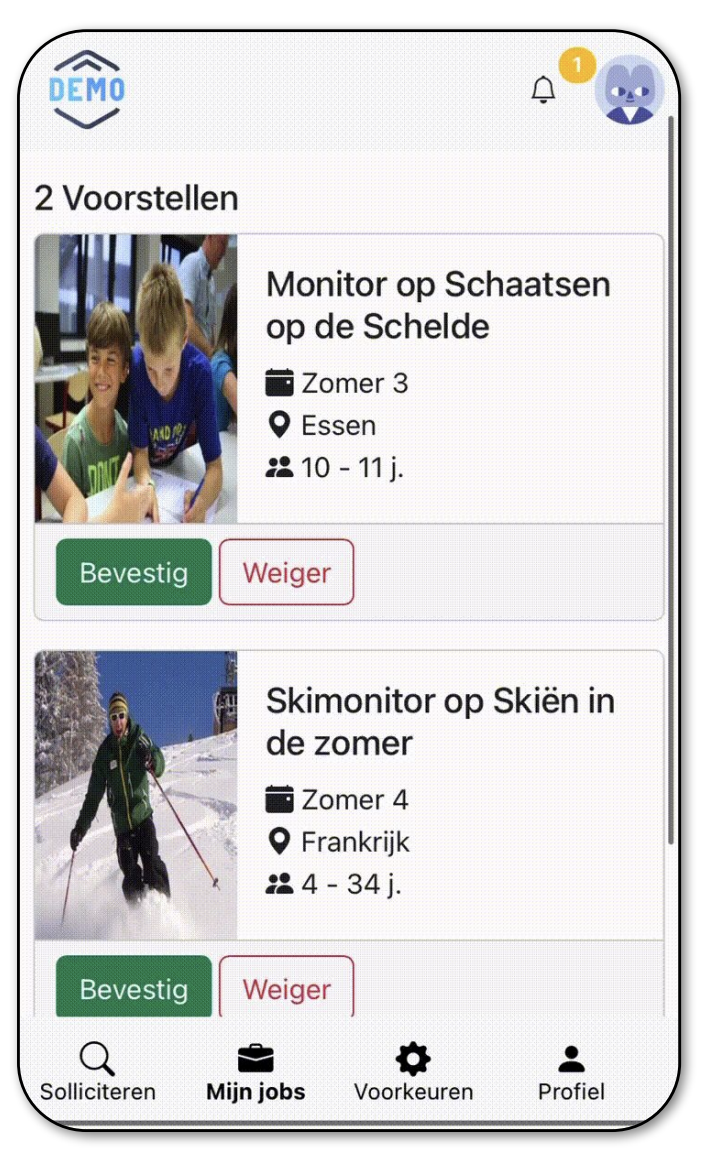Image resolution: width=710 pixels, height=1160 pixels.
Task: Go to the Voorkeuren tab
Action: pos(413,1072)
